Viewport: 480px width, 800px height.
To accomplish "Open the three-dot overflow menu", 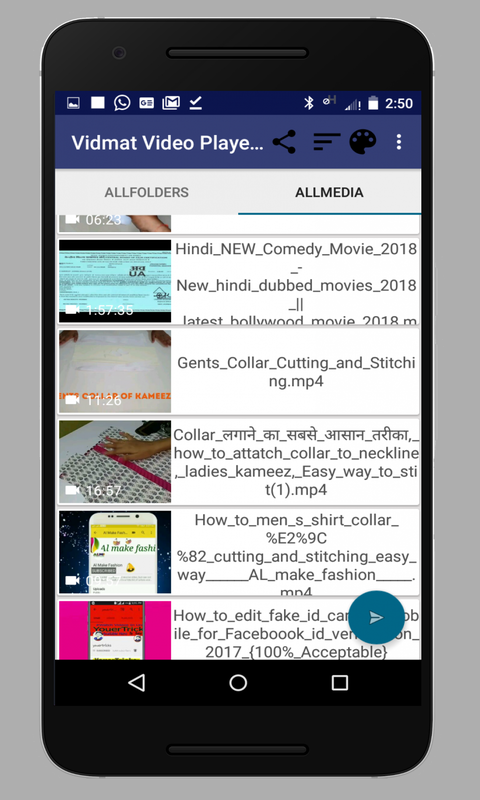I will [399, 142].
